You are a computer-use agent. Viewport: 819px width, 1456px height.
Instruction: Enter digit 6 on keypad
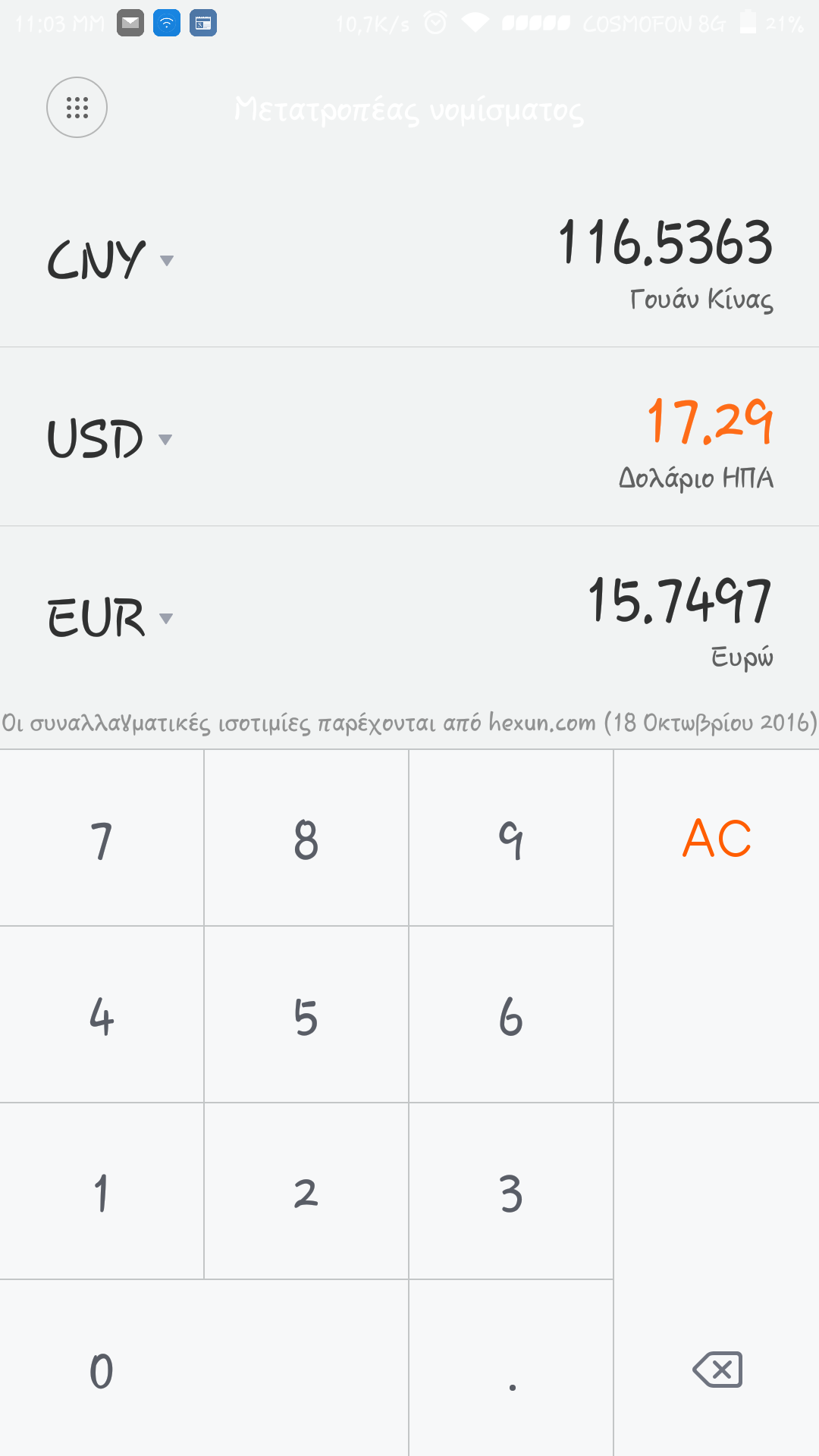pos(511,1016)
